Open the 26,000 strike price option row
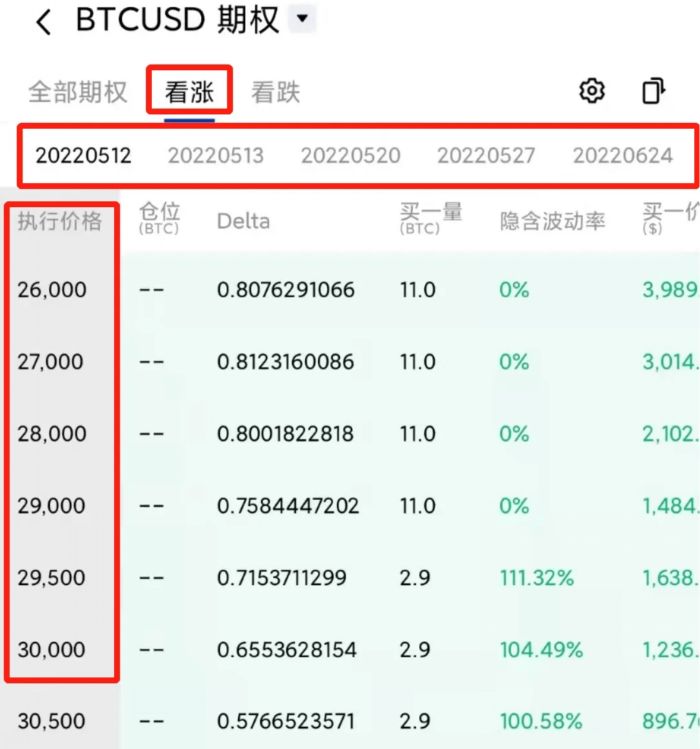The image size is (700, 749). 52,290
